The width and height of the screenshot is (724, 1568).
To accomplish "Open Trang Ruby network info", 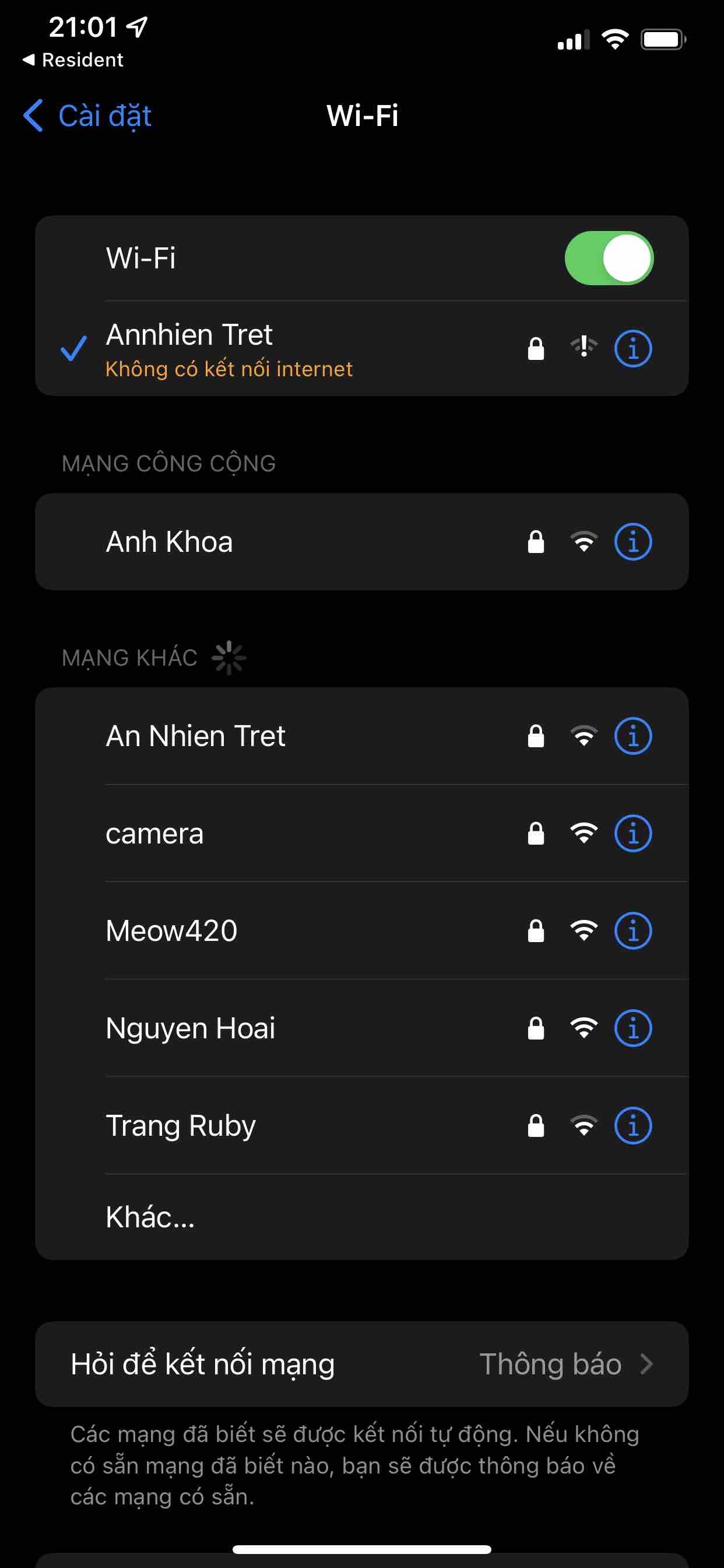I will (632, 1125).
